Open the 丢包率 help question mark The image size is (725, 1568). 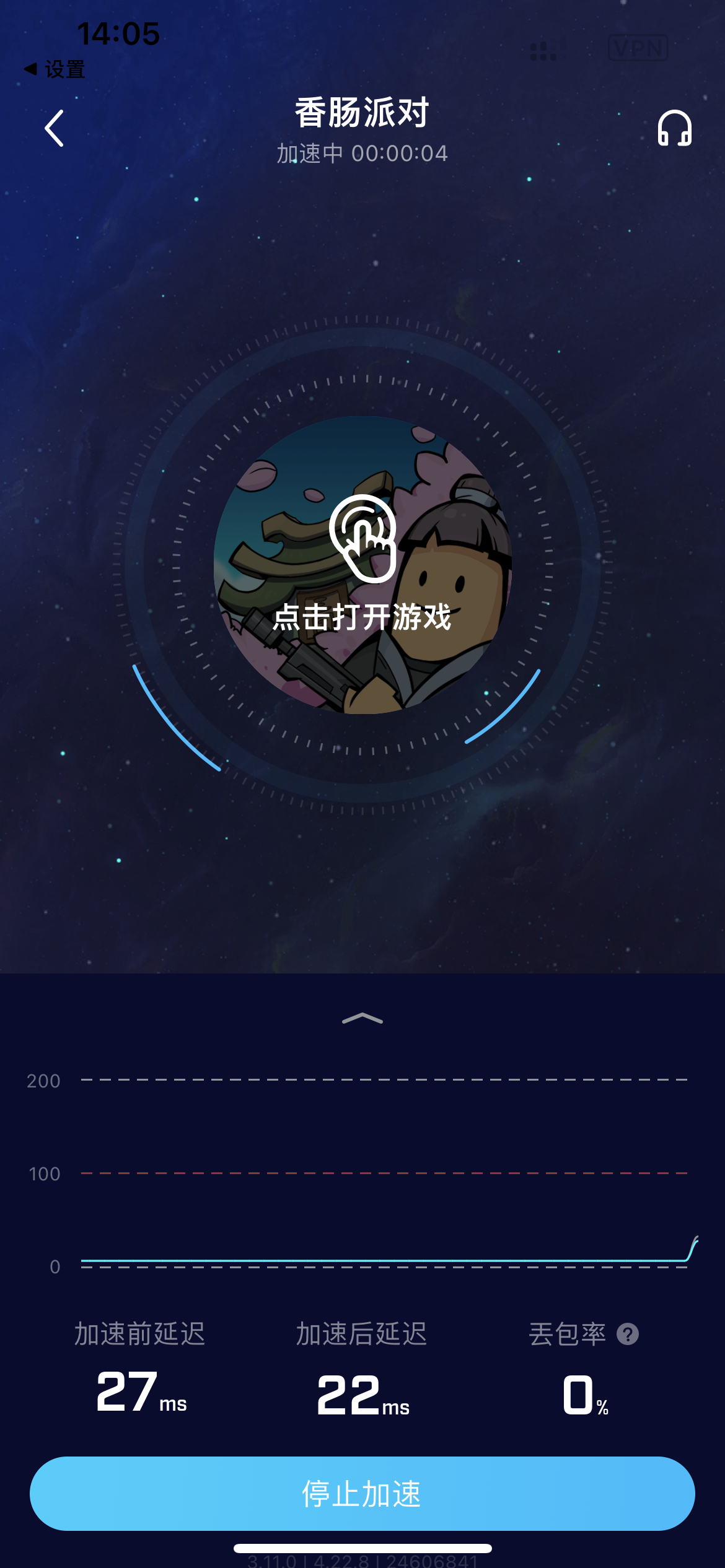coord(627,1334)
